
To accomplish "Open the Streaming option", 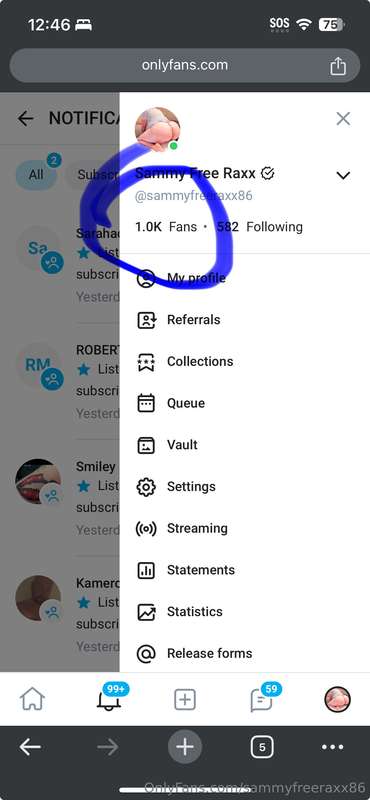I will click(x=182, y=529).
